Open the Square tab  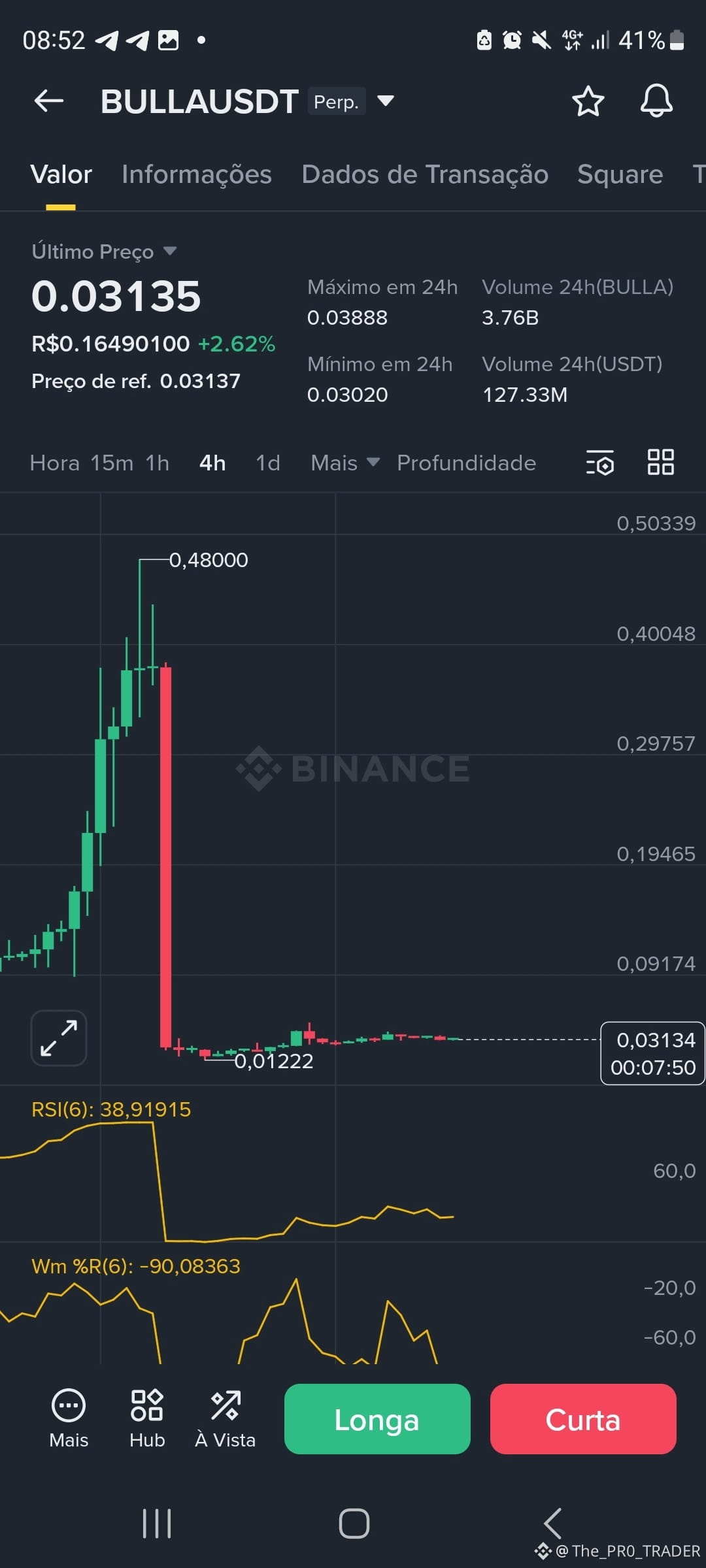tap(620, 174)
